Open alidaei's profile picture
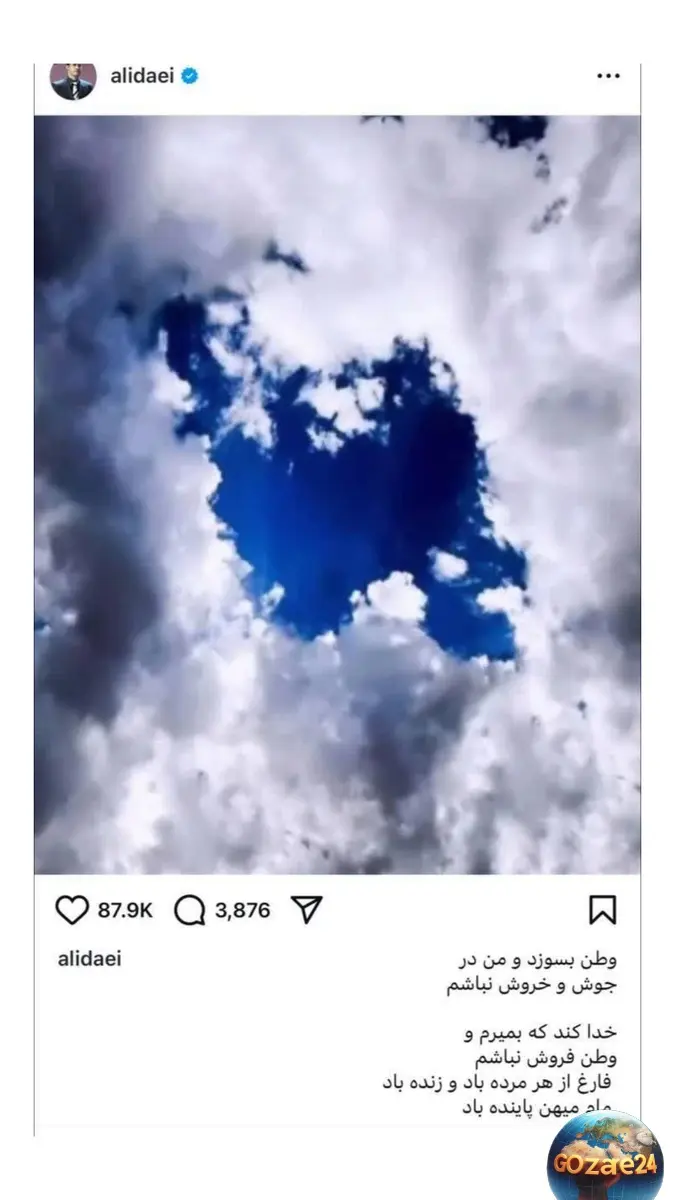 coord(73,79)
